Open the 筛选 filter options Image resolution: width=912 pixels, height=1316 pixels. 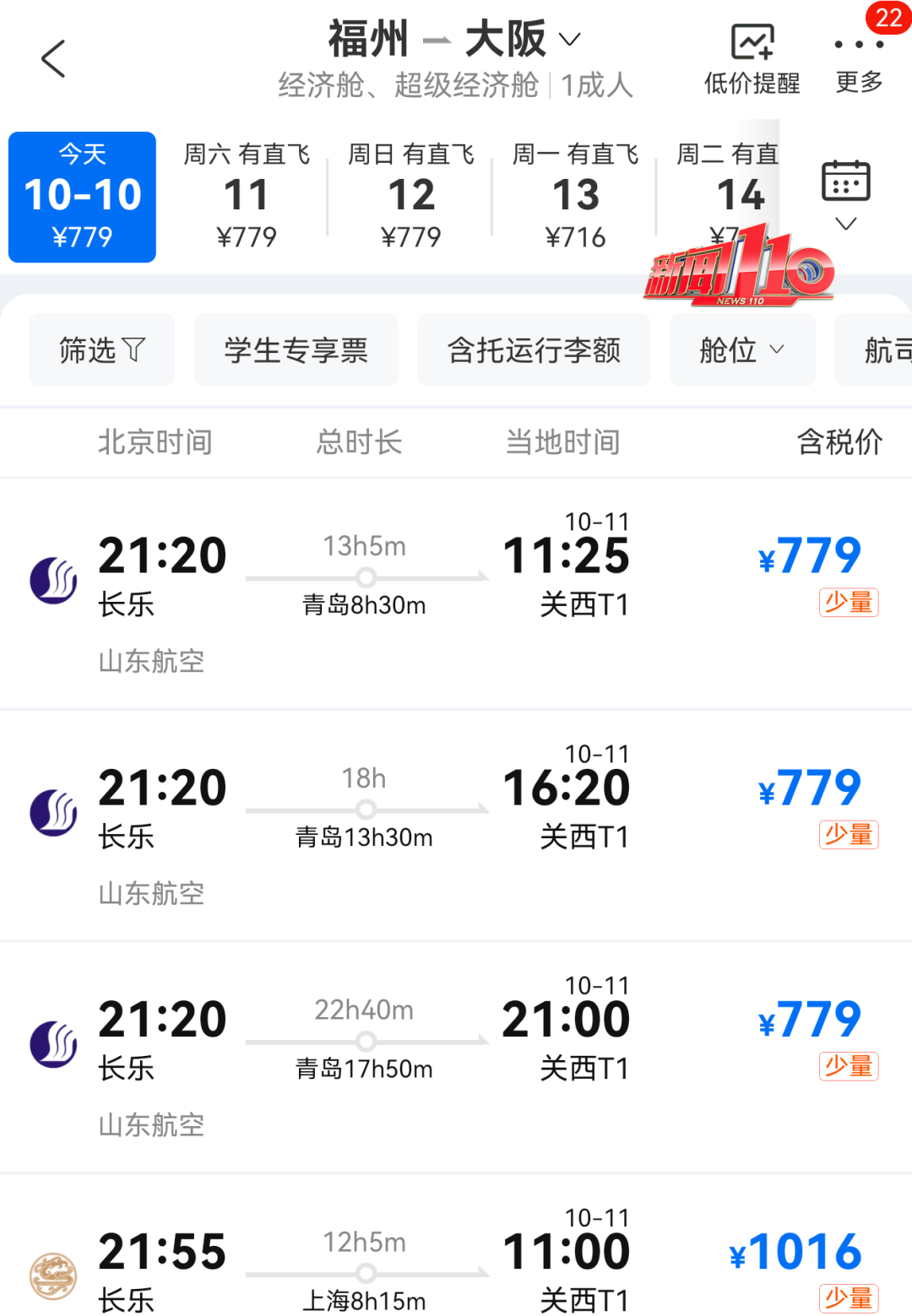tap(102, 349)
